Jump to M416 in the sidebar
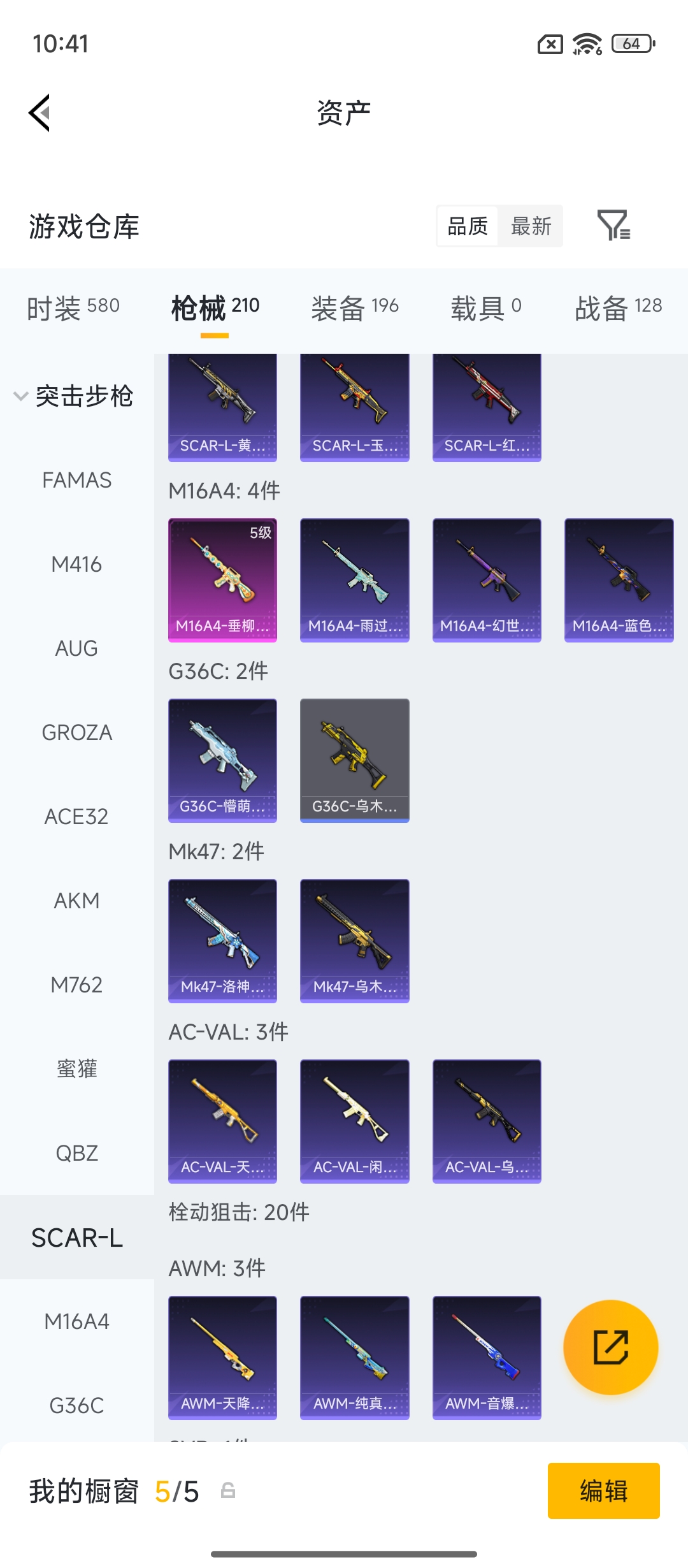688x1568 pixels. [x=76, y=564]
